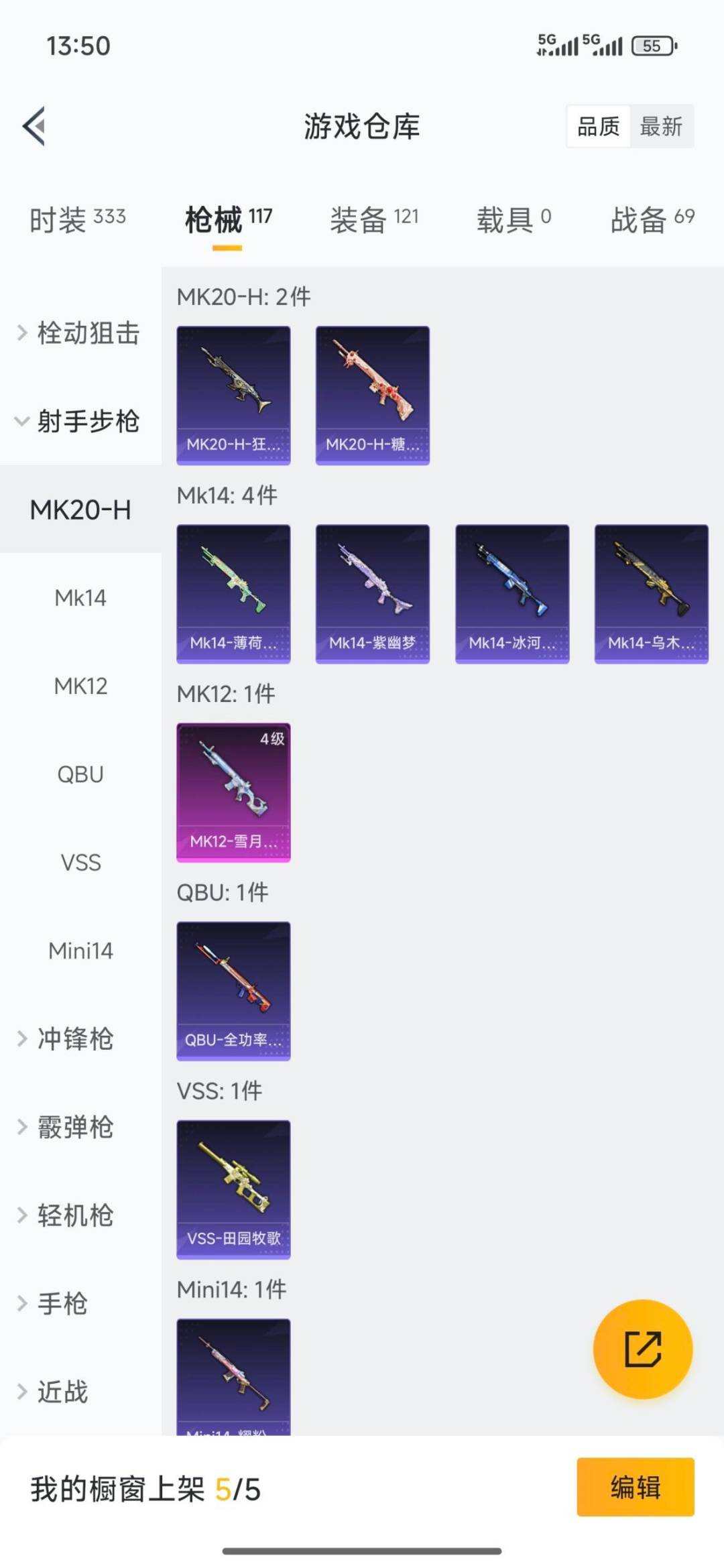Select VSS in the sidebar
Screen dimensions: 724x1568
point(80,862)
